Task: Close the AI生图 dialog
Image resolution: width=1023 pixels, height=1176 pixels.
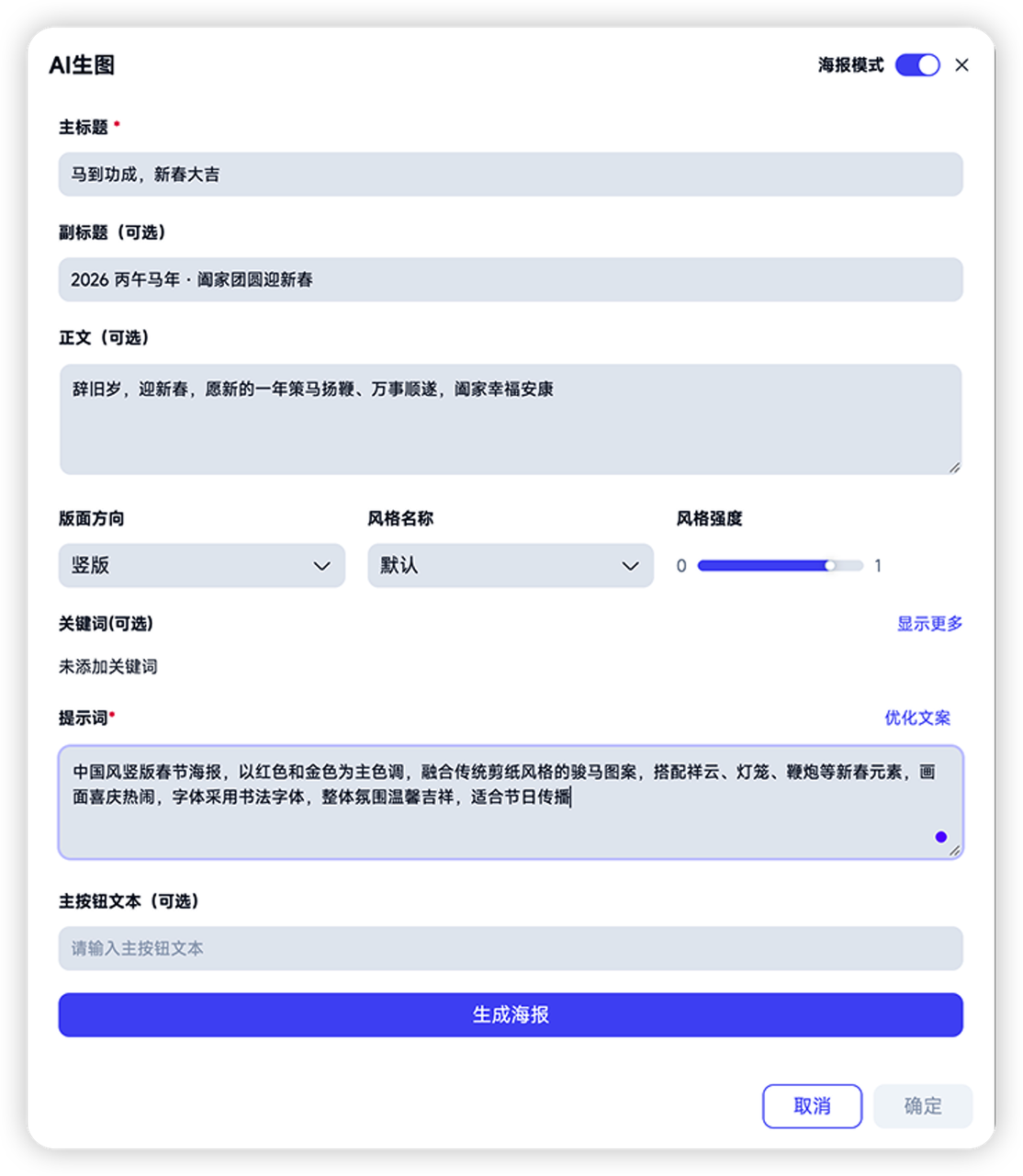Action: click(961, 65)
